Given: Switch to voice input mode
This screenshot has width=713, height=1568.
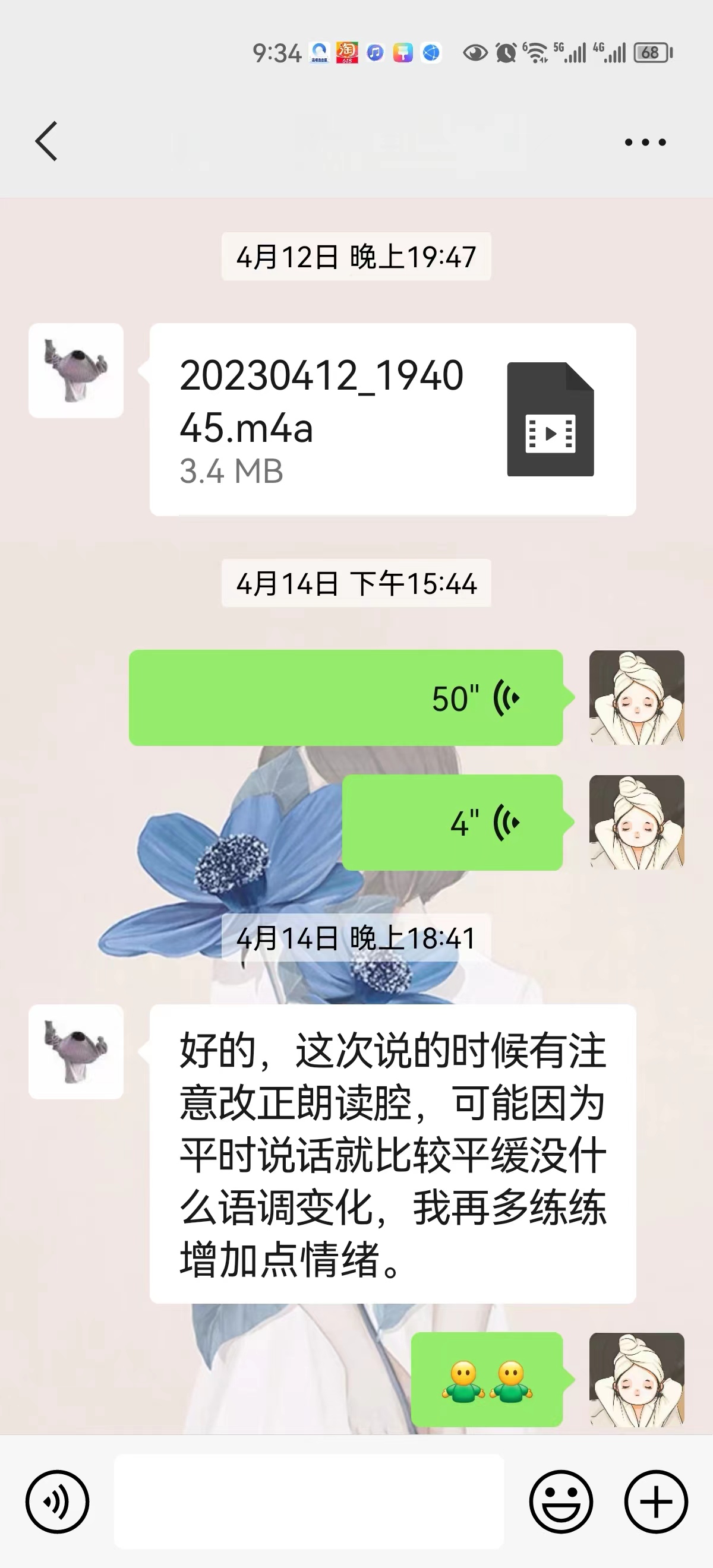Looking at the screenshot, I should point(57,1501).
